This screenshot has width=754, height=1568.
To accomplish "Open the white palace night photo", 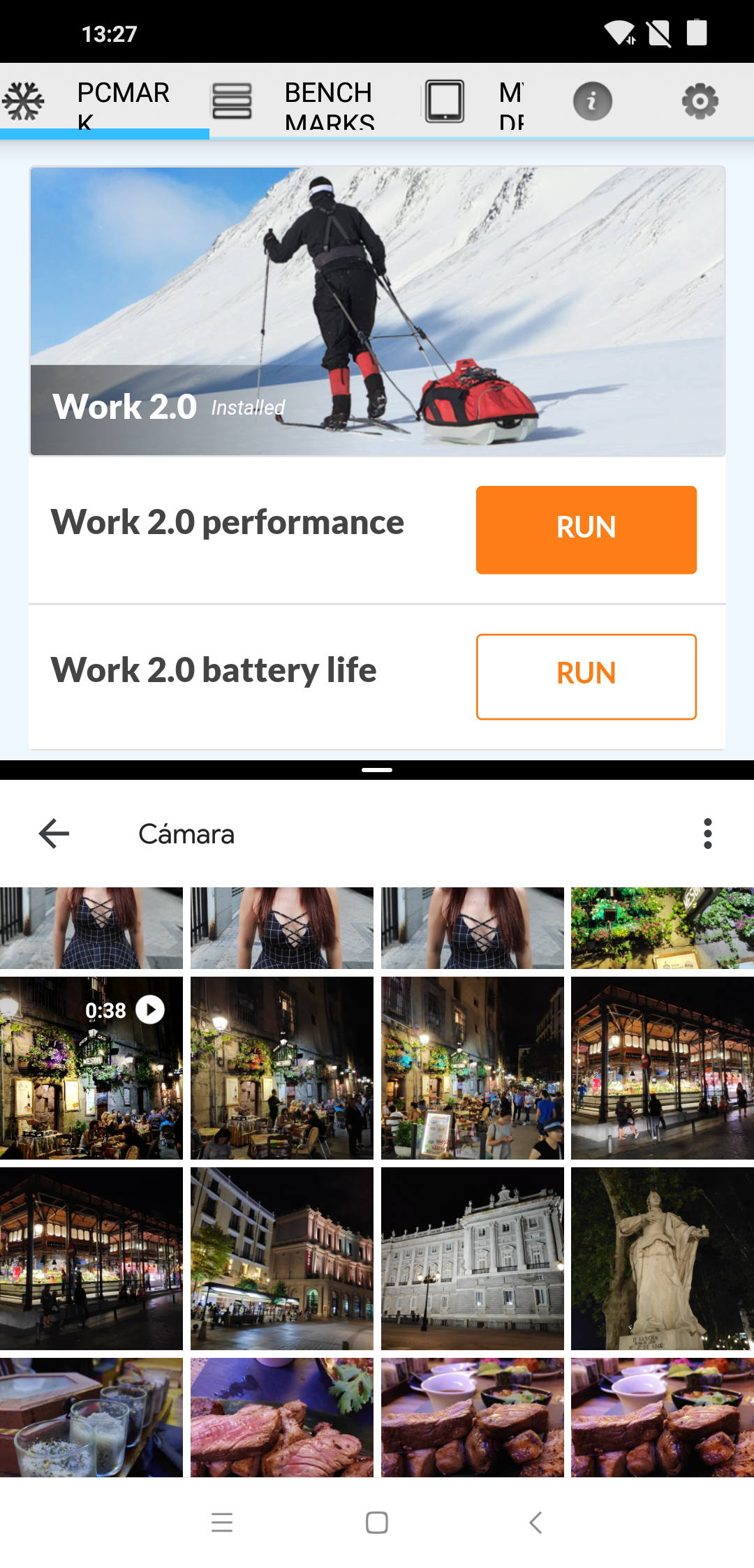I will [472, 1258].
